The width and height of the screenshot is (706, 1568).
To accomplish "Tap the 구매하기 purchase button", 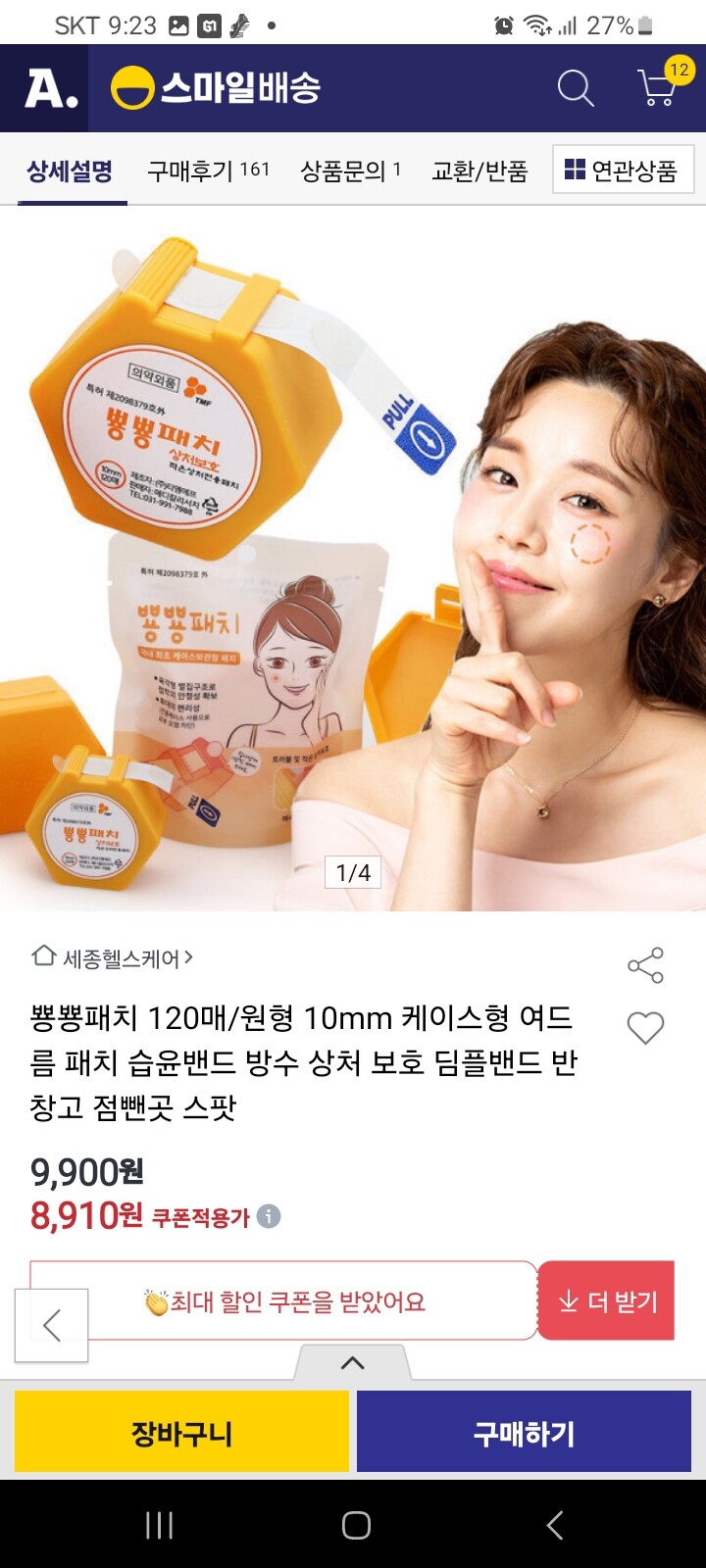I will coord(524,1432).
